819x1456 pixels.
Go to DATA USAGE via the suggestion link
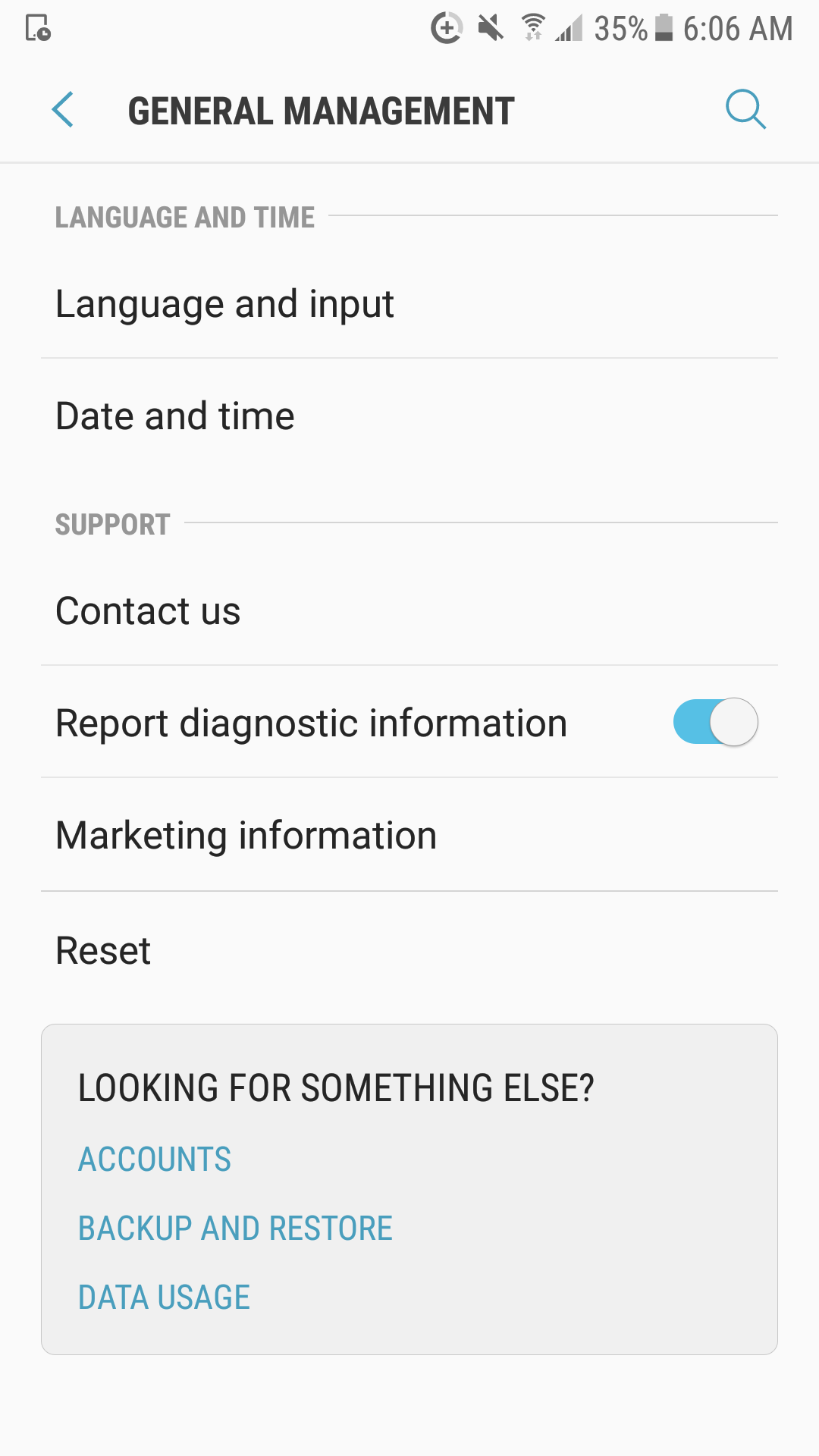[164, 1297]
